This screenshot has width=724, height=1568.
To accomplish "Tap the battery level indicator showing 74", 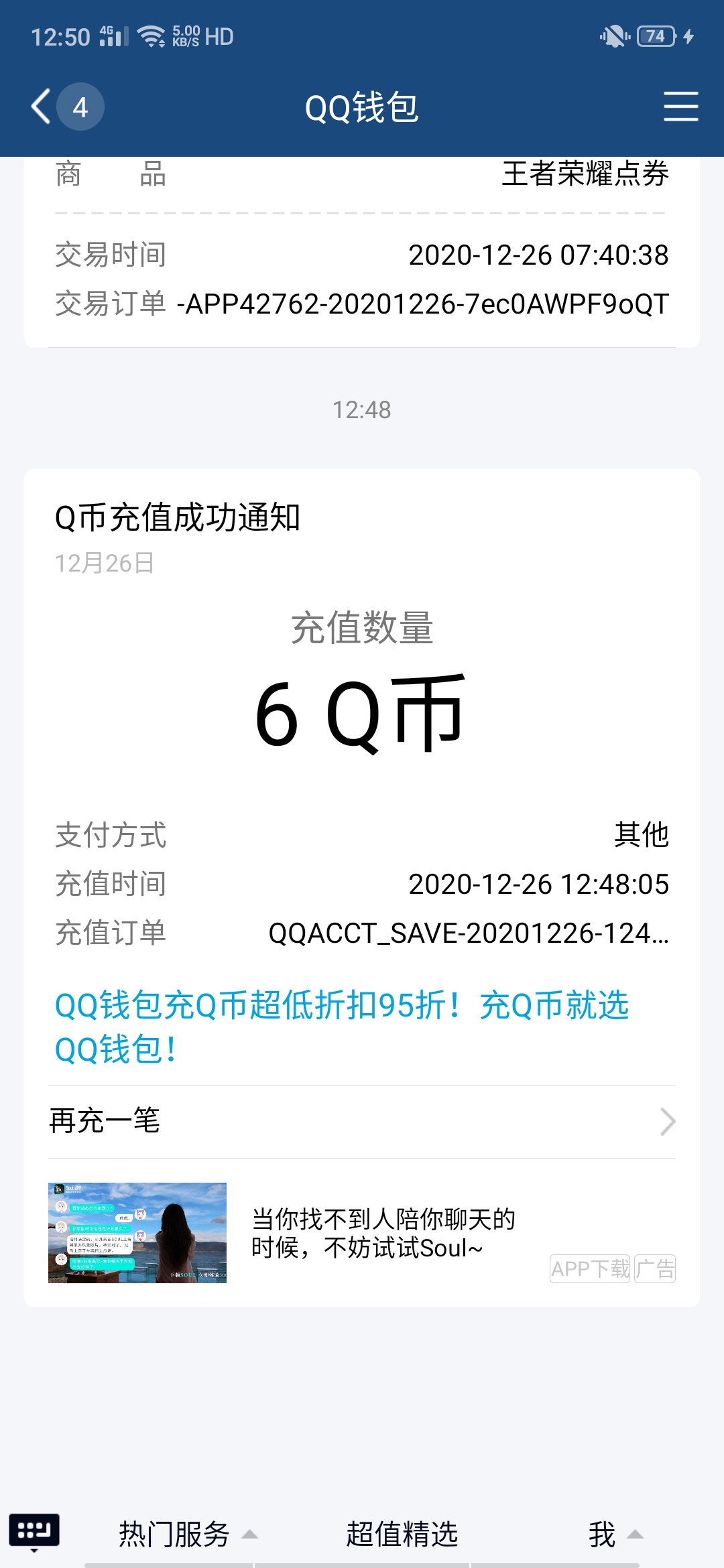I will pyautogui.click(x=655, y=37).
